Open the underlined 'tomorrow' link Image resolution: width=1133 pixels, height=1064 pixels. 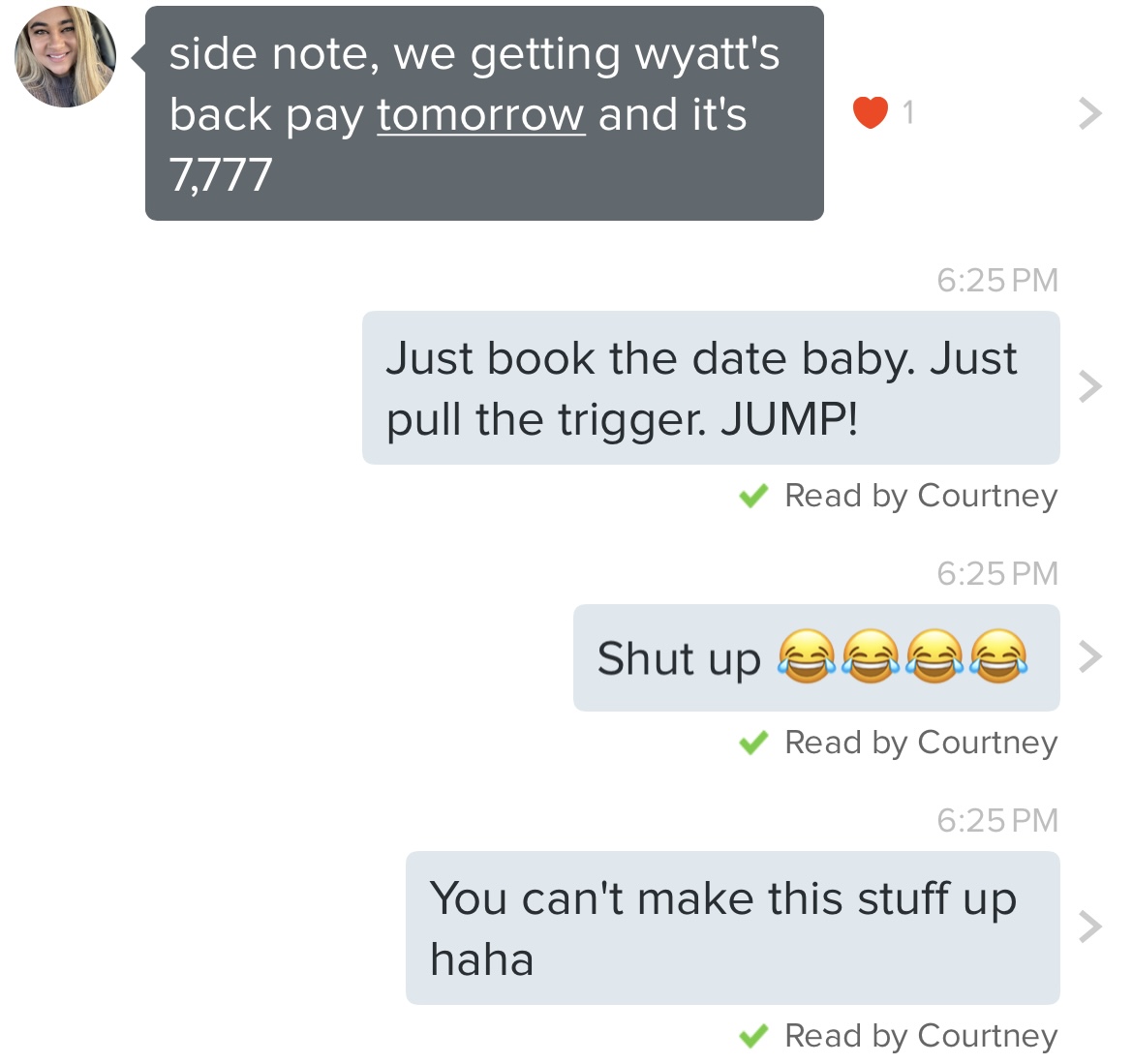480,115
